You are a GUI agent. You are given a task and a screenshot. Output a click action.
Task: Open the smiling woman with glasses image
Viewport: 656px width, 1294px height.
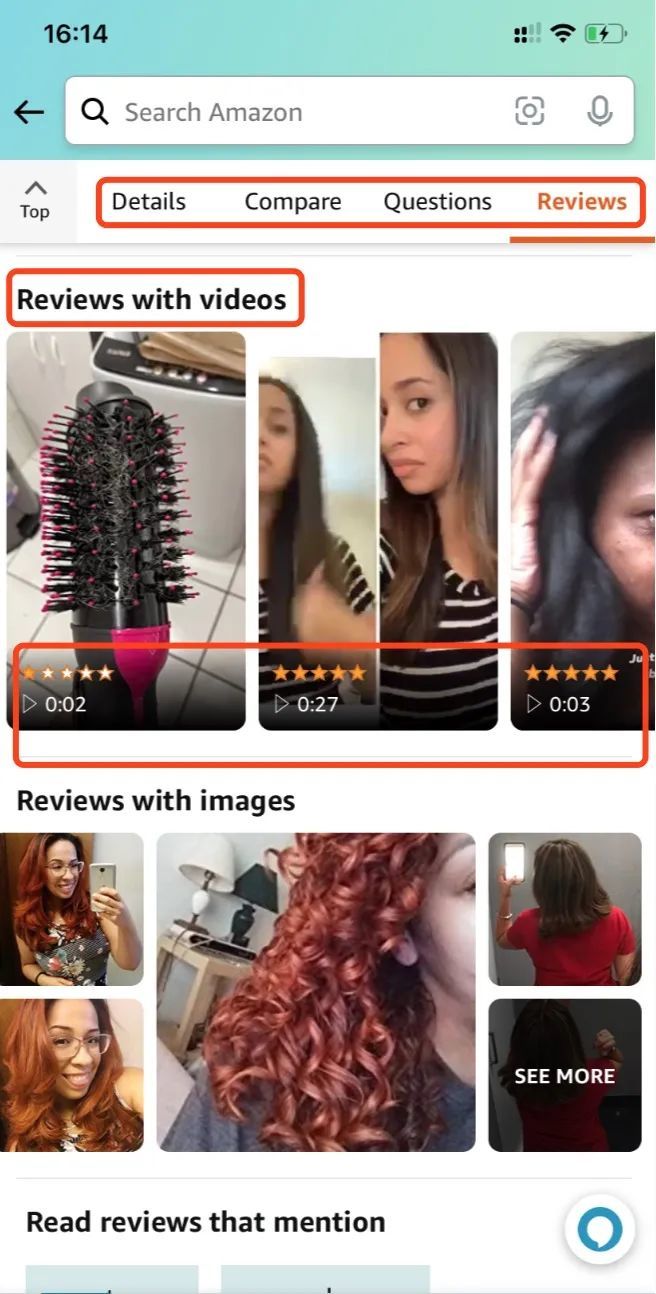coord(71,1076)
